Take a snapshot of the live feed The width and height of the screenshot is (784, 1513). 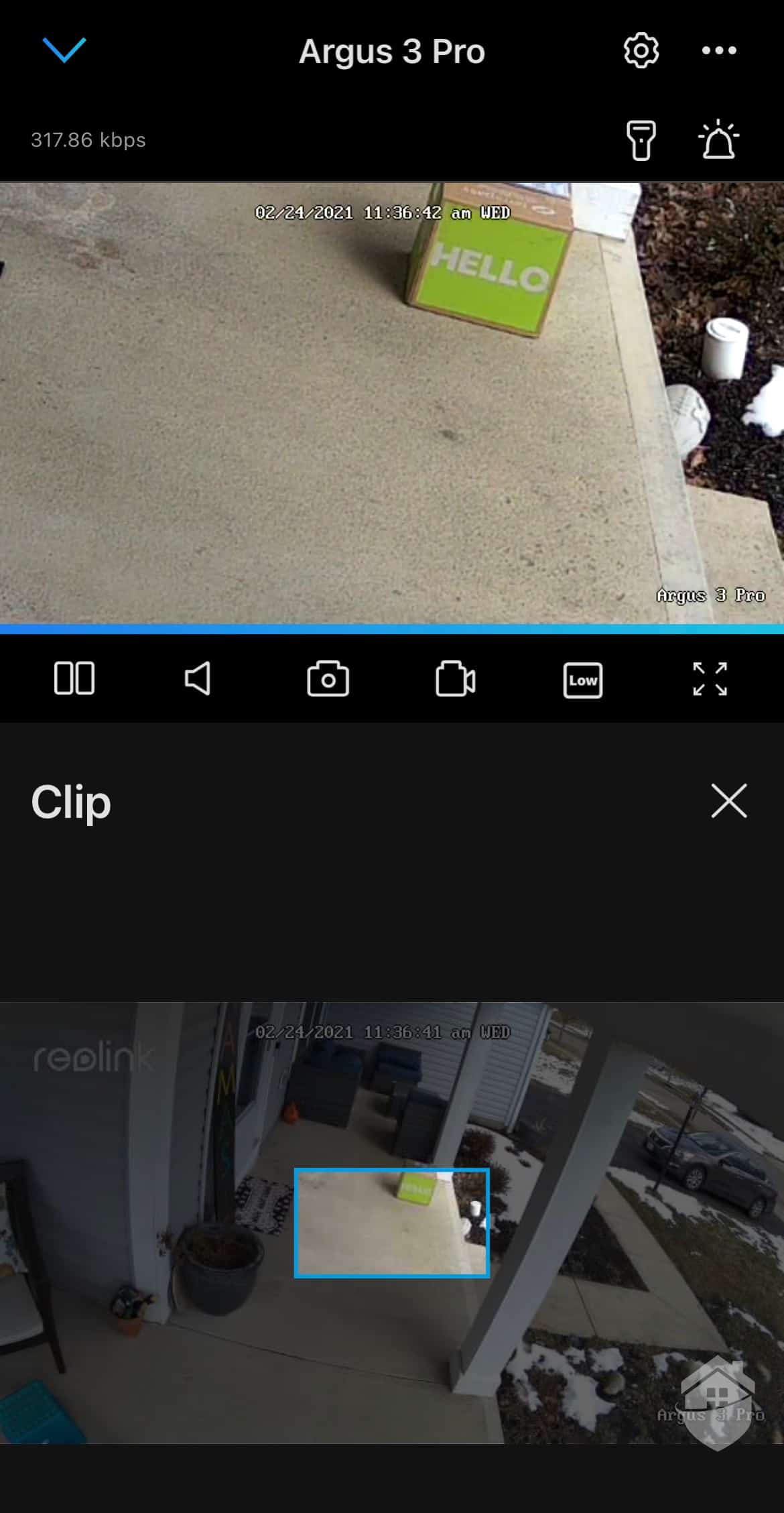point(328,679)
